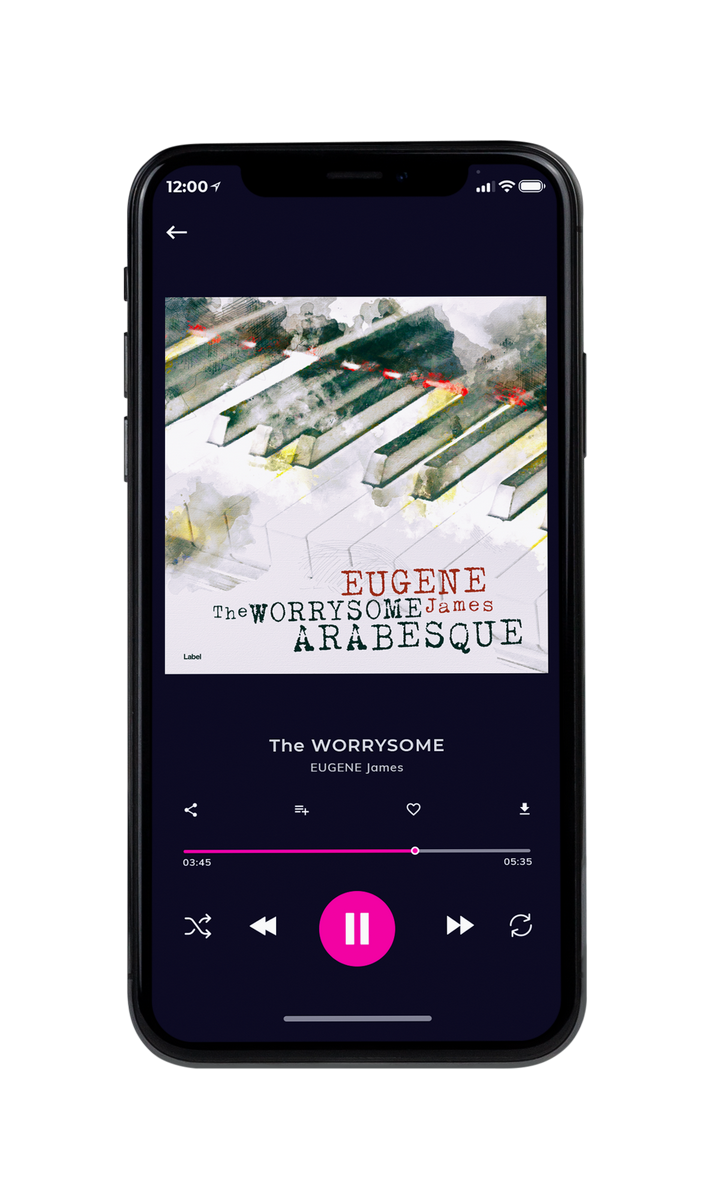
Task: Go back using the arrow icon
Action: click(177, 232)
